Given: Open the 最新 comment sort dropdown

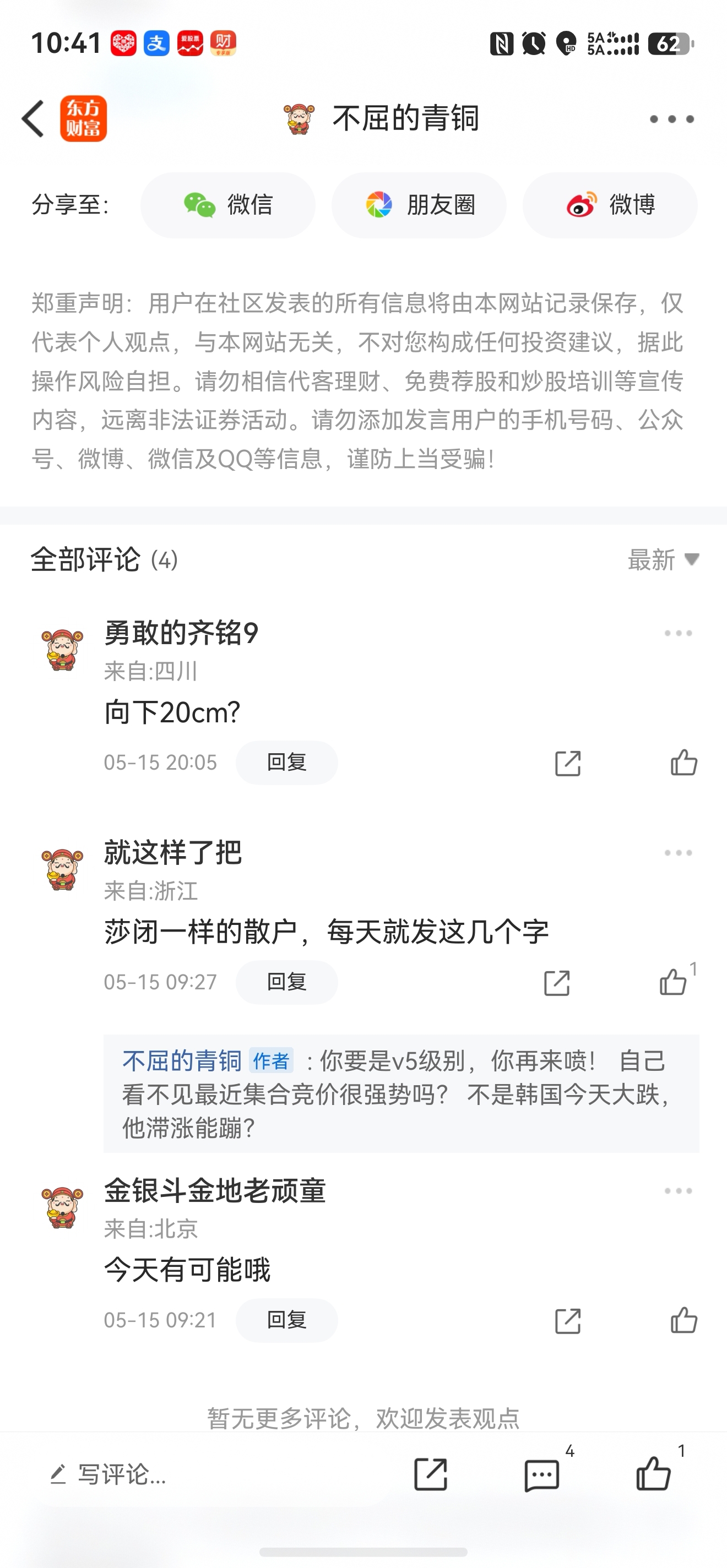Looking at the screenshot, I should point(664,559).
